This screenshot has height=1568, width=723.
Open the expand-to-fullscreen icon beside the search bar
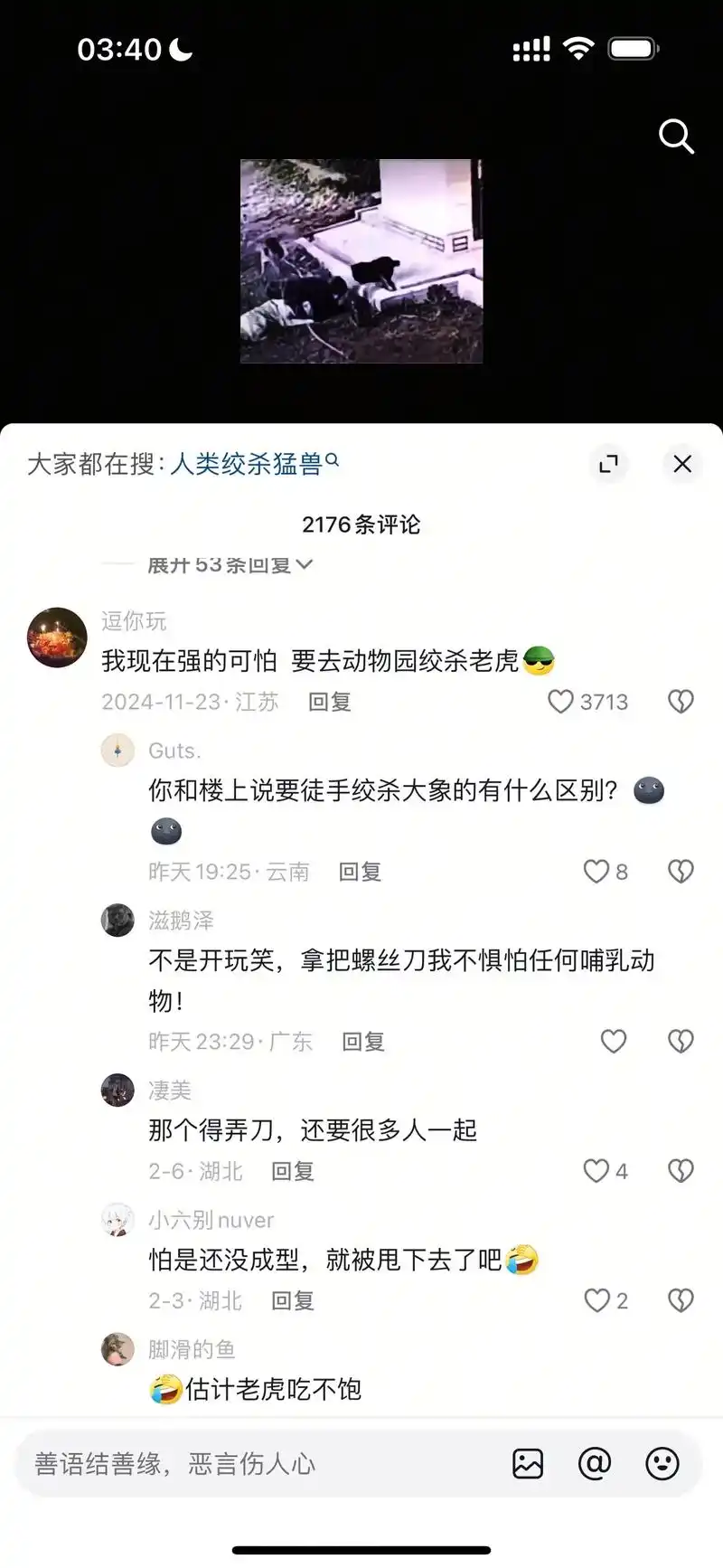(x=609, y=464)
